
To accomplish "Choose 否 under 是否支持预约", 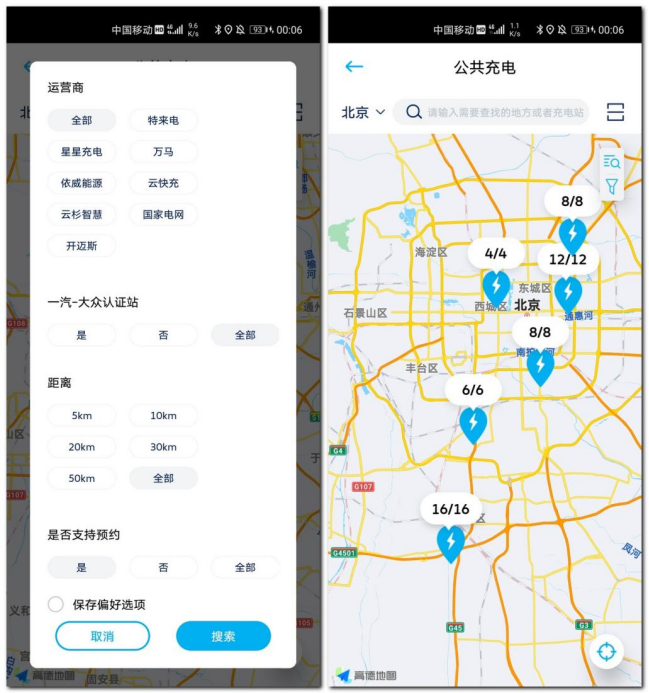I will point(163,567).
